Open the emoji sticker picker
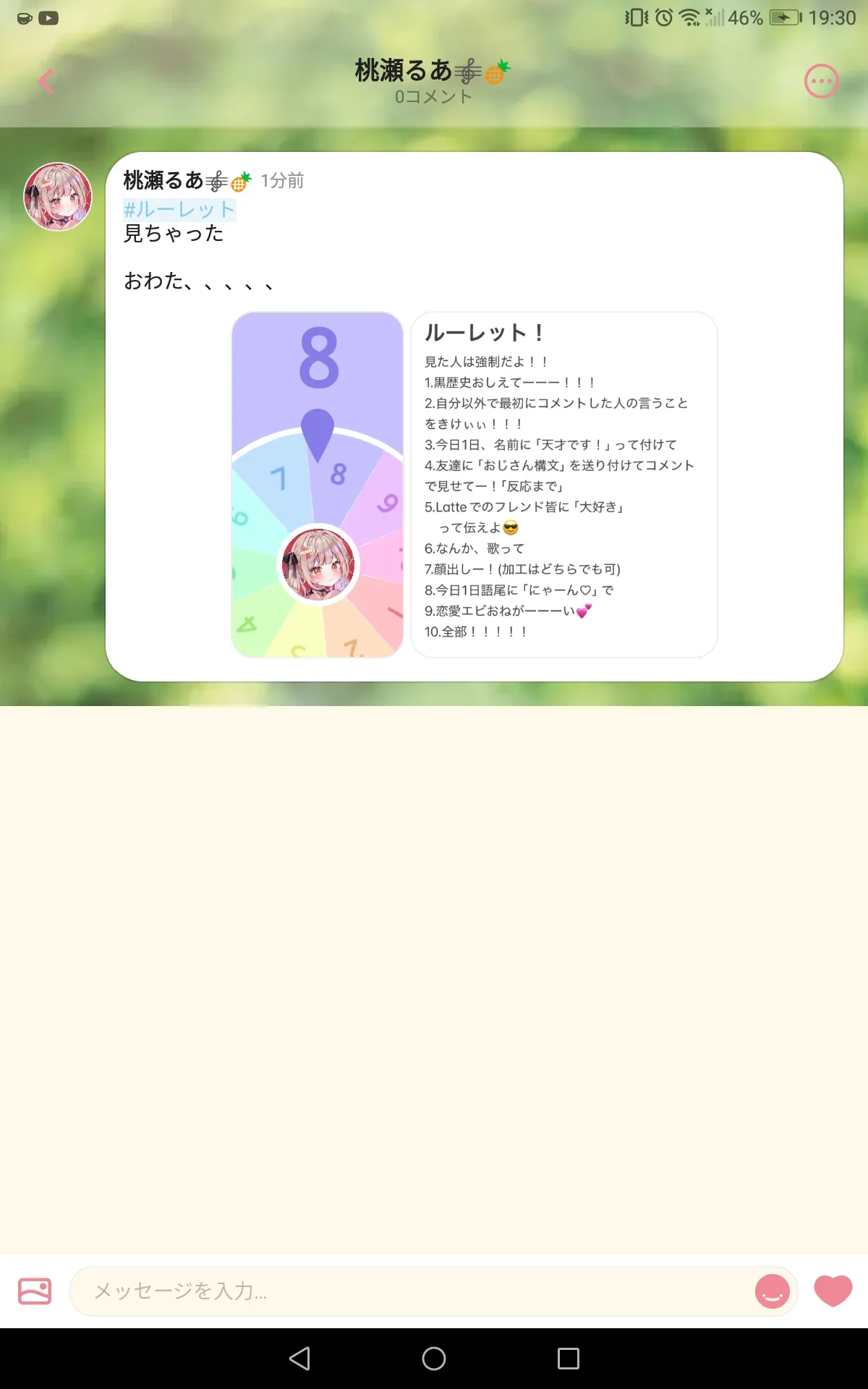868x1389 pixels. pyautogui.click(x=773, y=1291)
